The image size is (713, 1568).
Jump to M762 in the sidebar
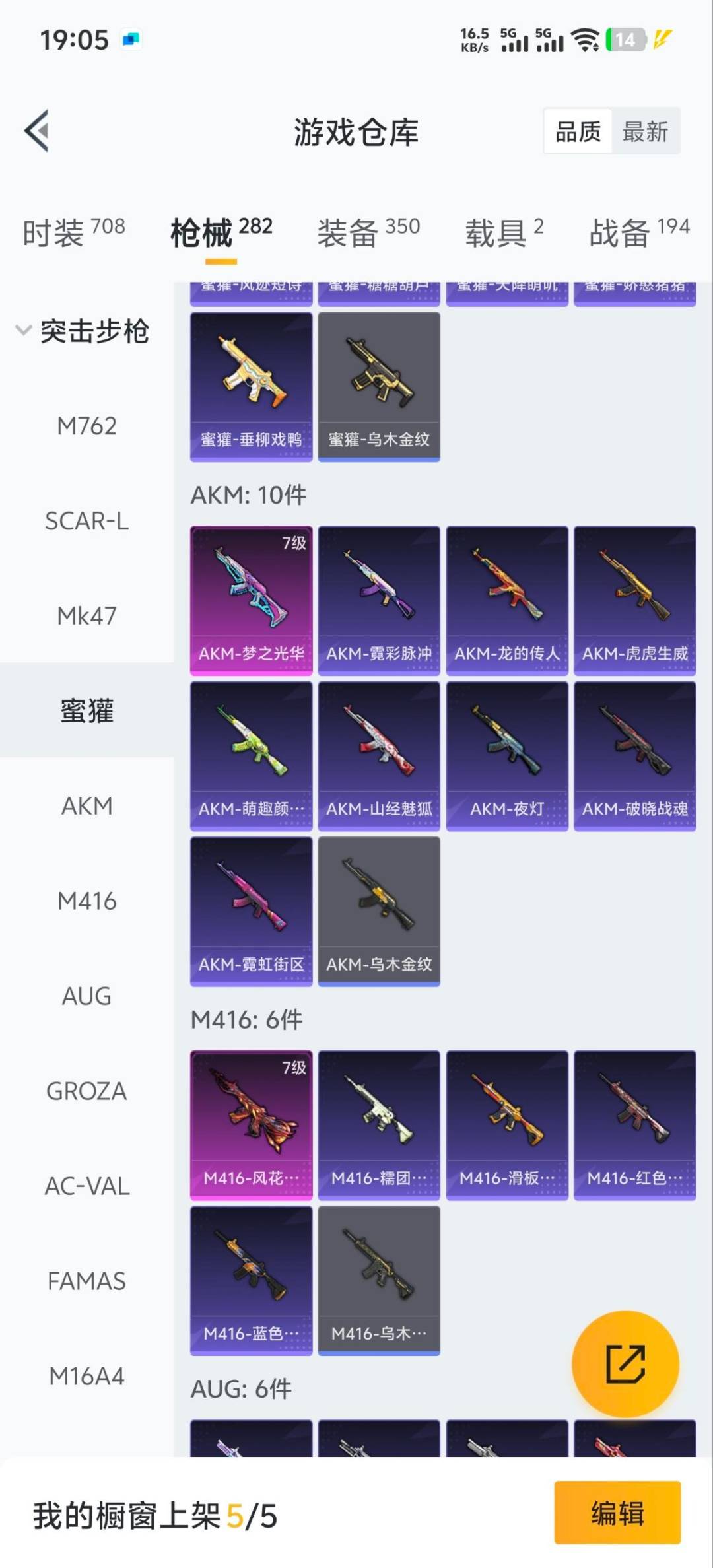86,426
